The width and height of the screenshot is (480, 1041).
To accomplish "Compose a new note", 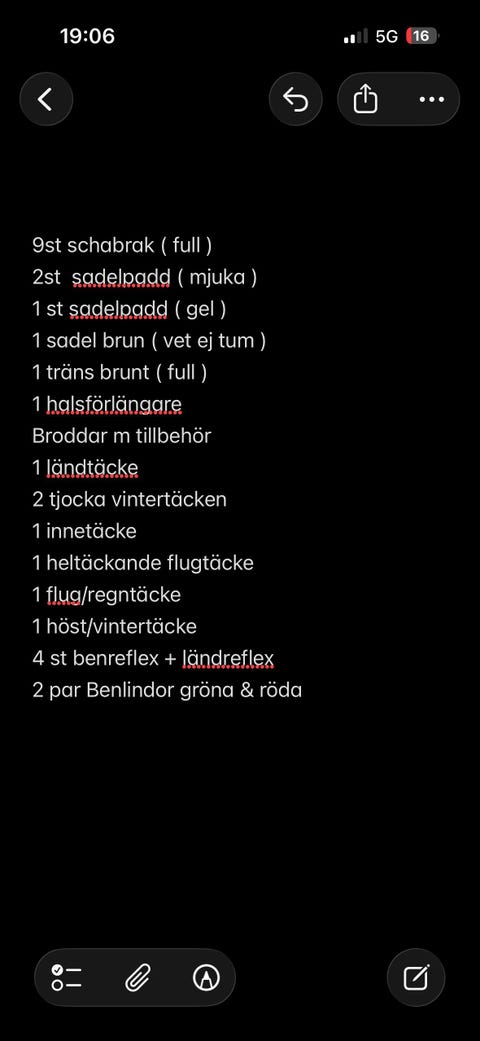I will pyautogui.click(x=416, y=977).
